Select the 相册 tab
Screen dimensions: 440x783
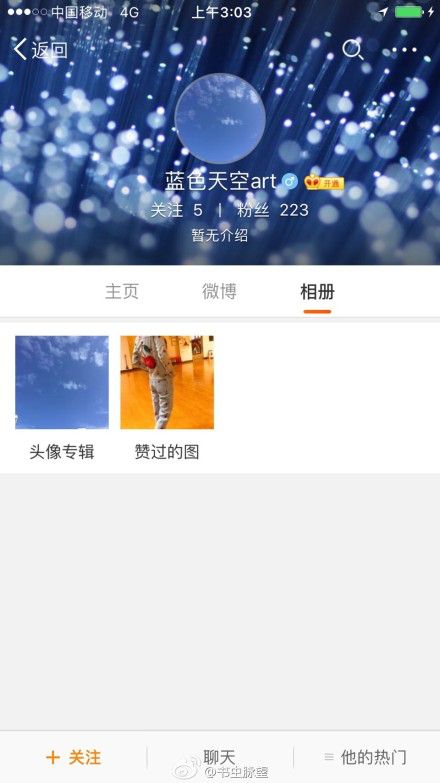(317, 292)
